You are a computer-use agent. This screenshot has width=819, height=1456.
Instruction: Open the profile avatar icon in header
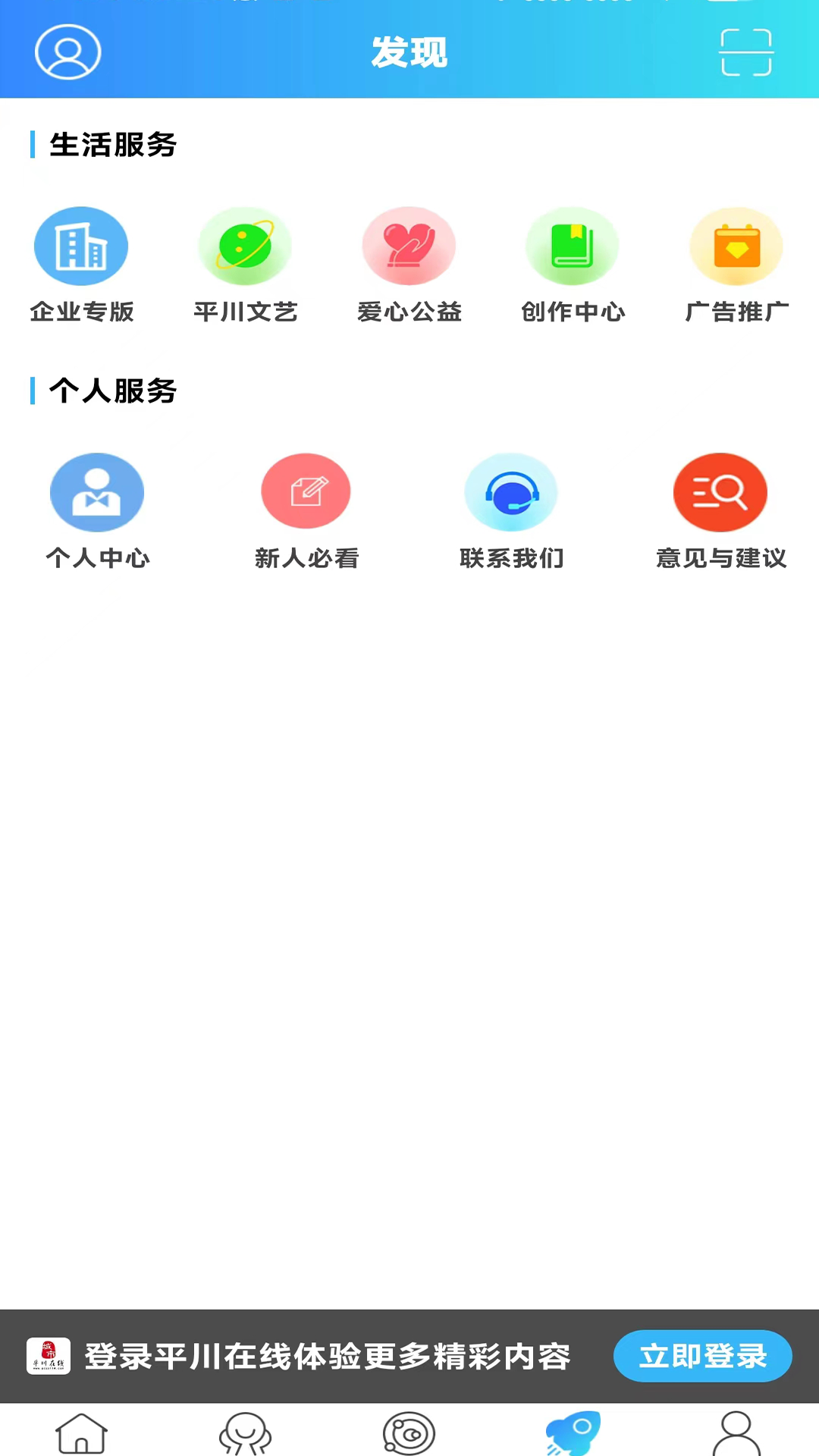(x=68, y=52)
